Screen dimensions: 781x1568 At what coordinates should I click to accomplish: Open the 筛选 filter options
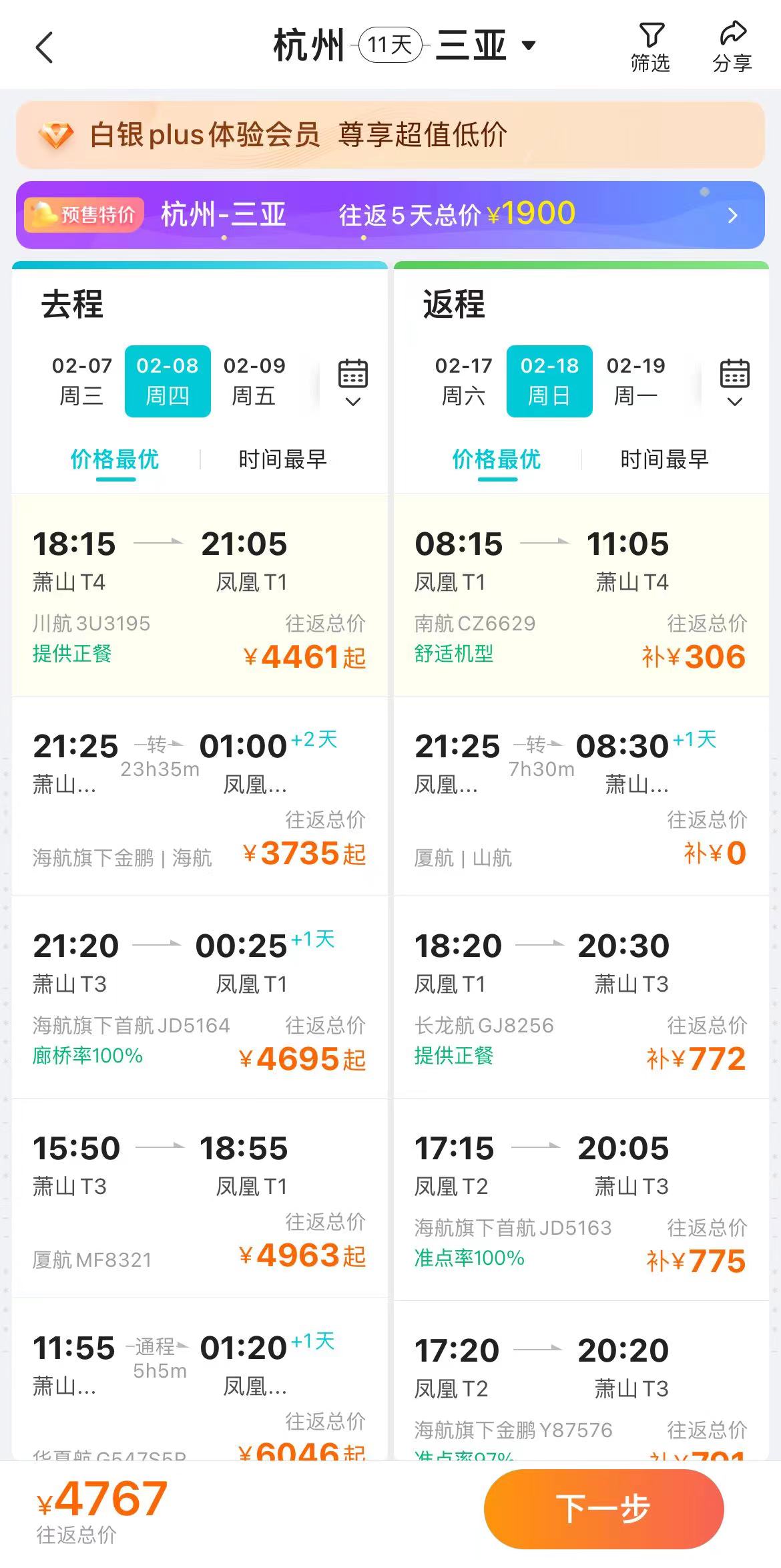tap(650, 47)
